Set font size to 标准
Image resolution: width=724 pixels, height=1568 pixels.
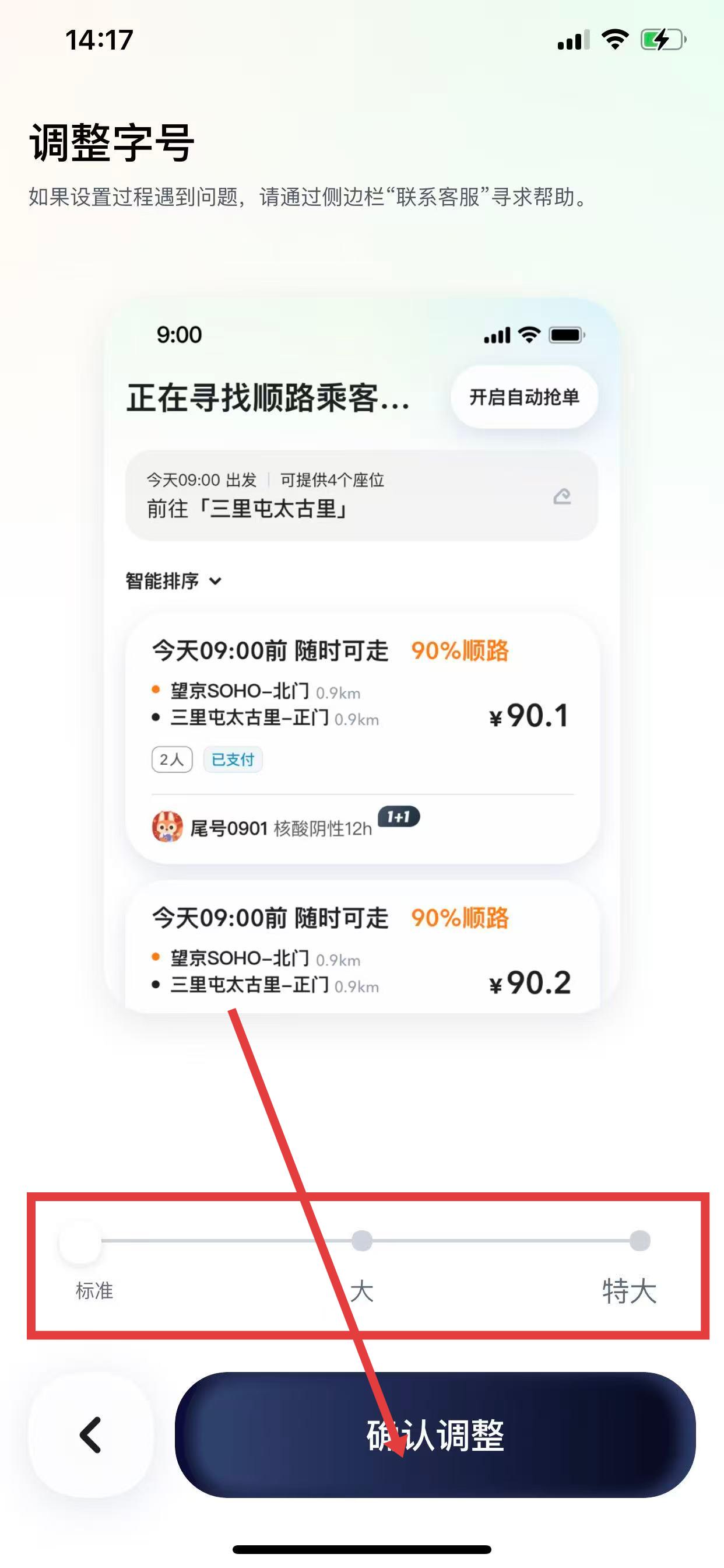(80, 1242)
